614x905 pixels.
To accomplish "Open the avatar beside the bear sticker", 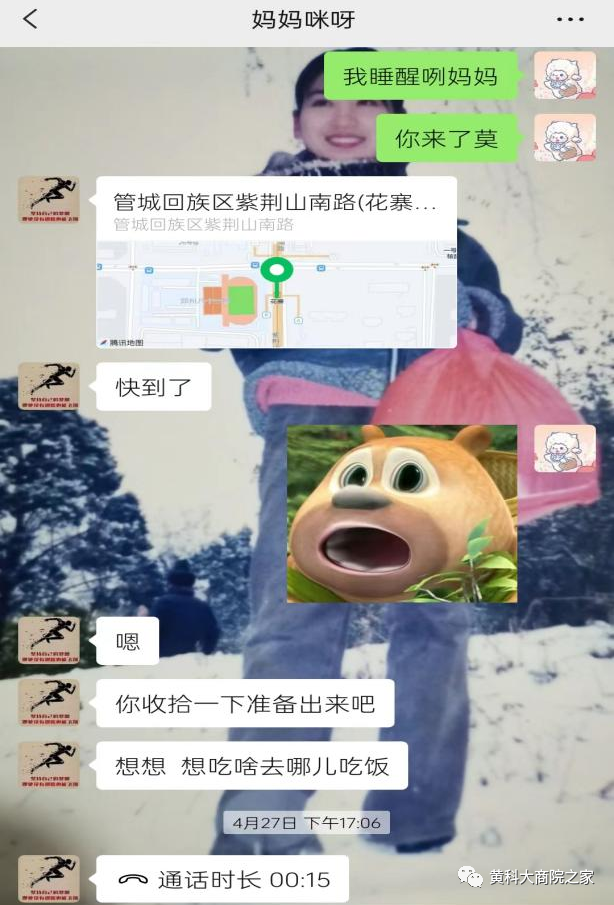I will coord(564,448).
